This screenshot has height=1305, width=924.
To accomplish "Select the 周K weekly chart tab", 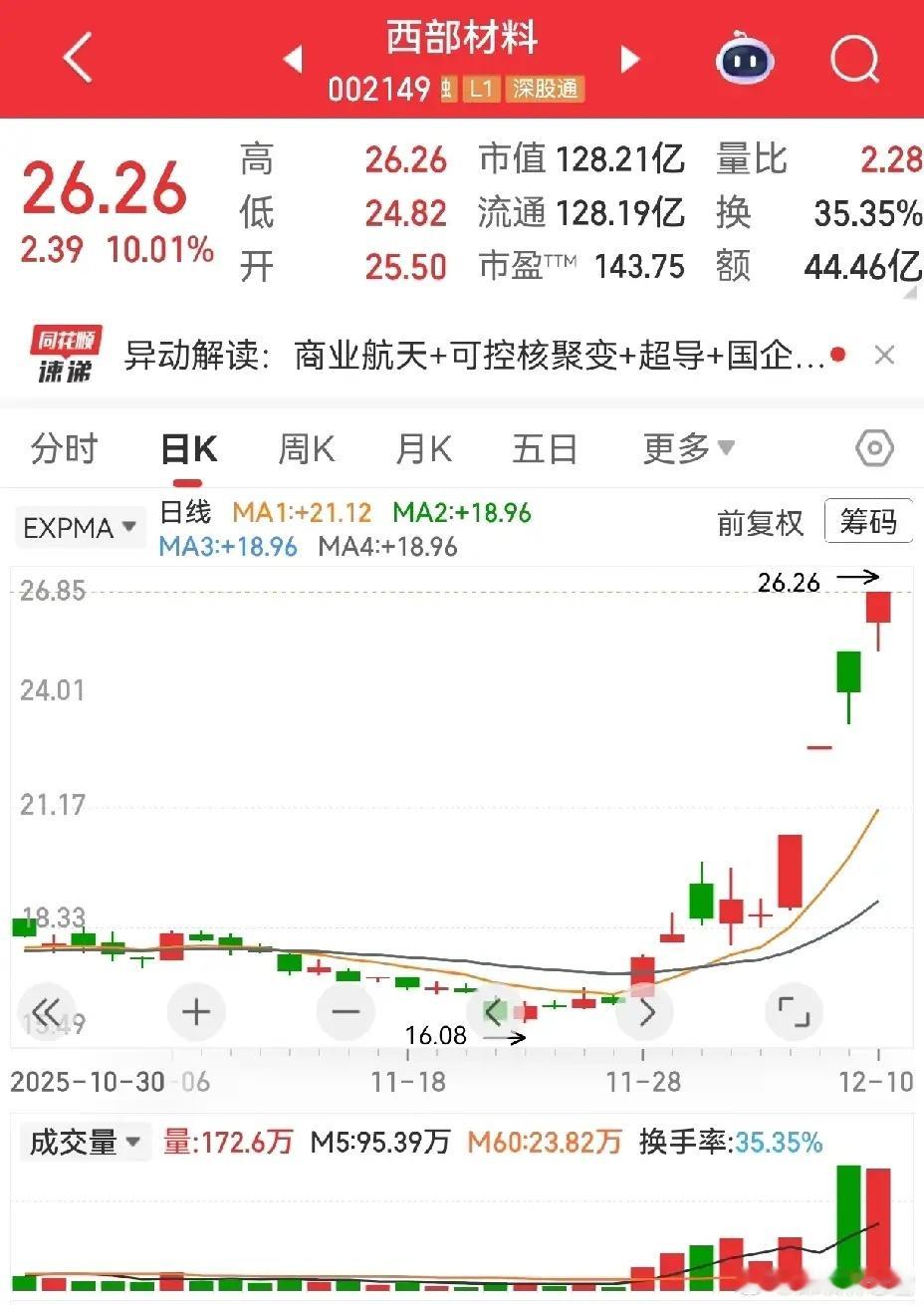I will pos(305,448).
